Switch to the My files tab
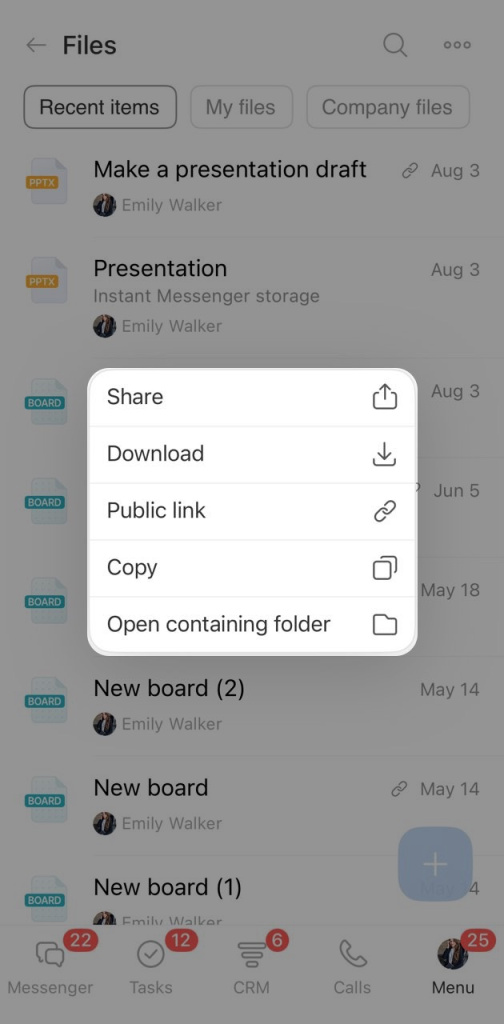Viewport: 504px width, 1024px height. click(x=241, y=107)
